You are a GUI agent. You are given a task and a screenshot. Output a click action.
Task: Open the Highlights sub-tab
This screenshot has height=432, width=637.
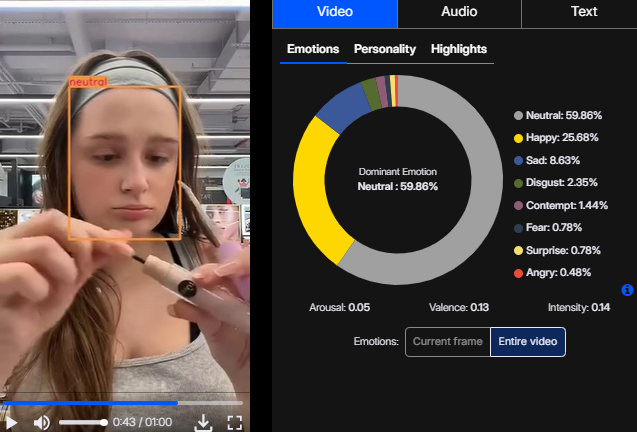coord(459,49)
